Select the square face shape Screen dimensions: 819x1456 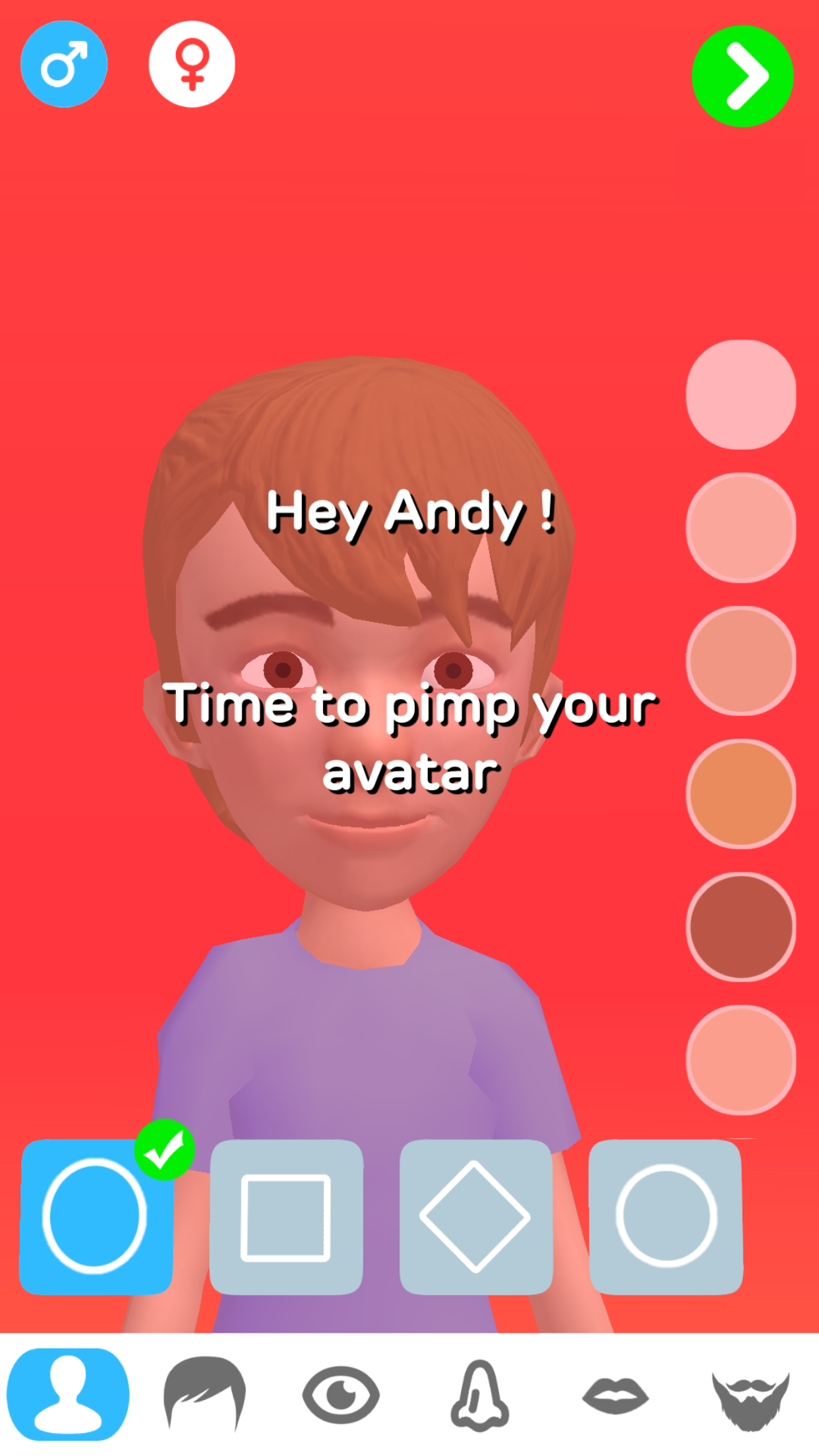point(286,1217)
